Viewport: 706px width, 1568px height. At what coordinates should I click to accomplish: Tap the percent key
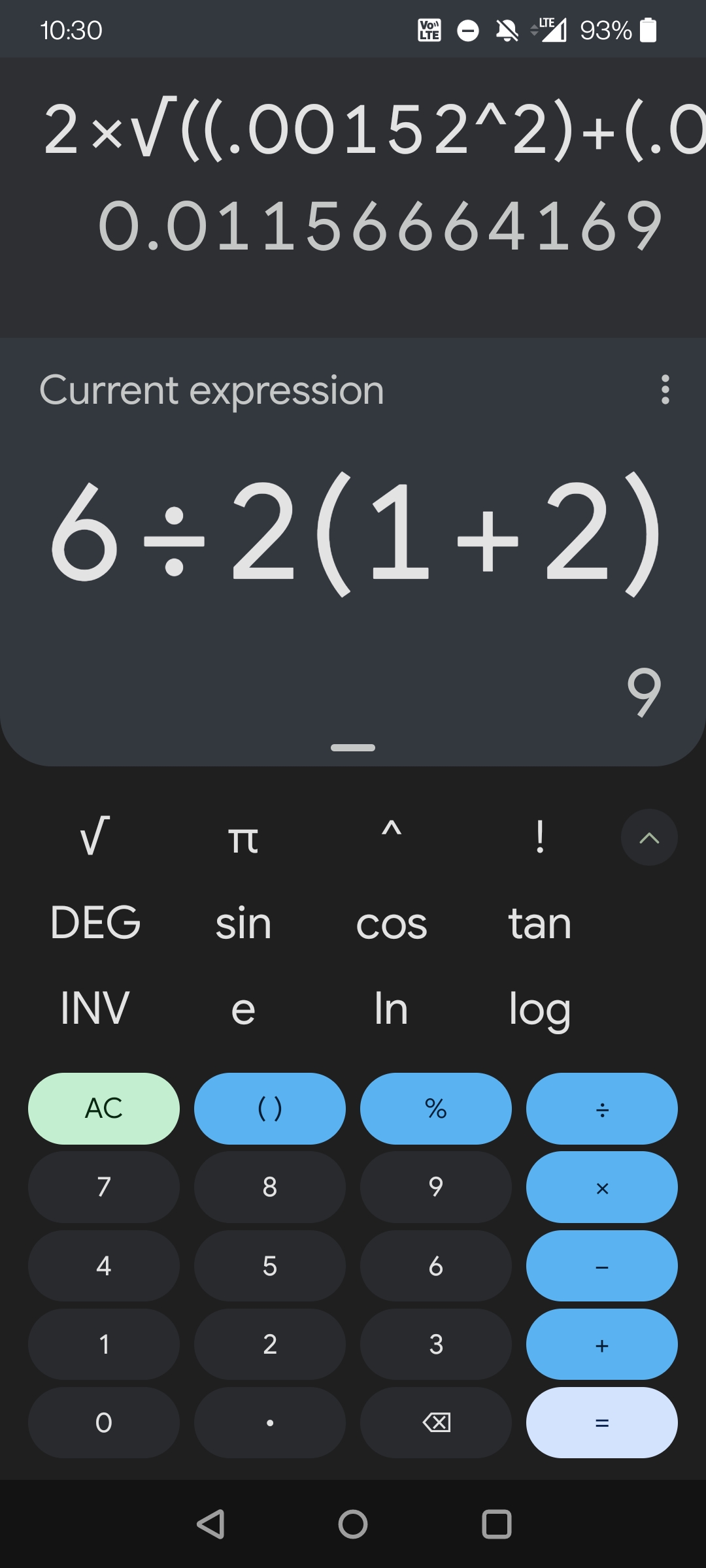pos(435,1108)
